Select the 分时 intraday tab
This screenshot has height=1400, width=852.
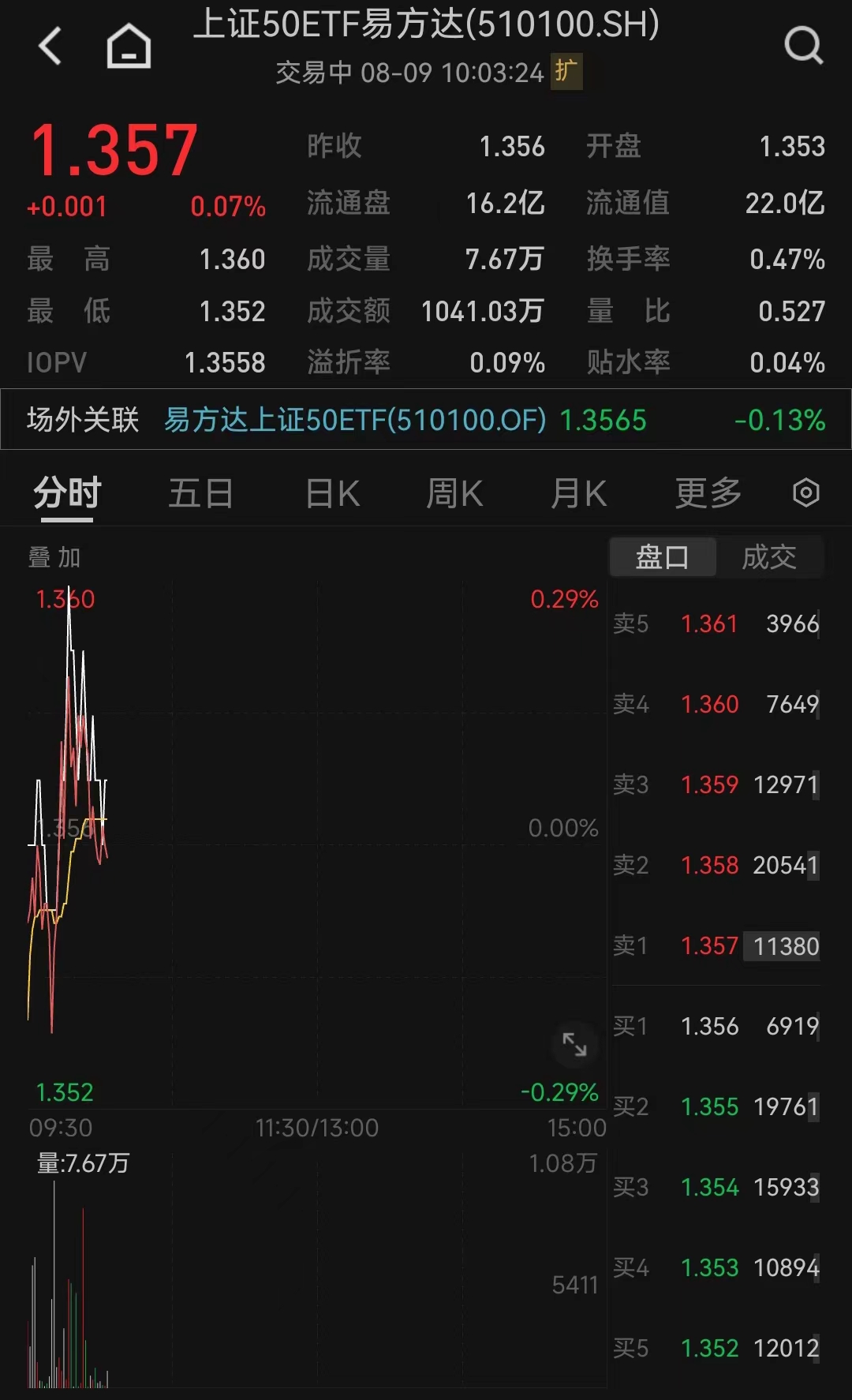click(66, 492)
